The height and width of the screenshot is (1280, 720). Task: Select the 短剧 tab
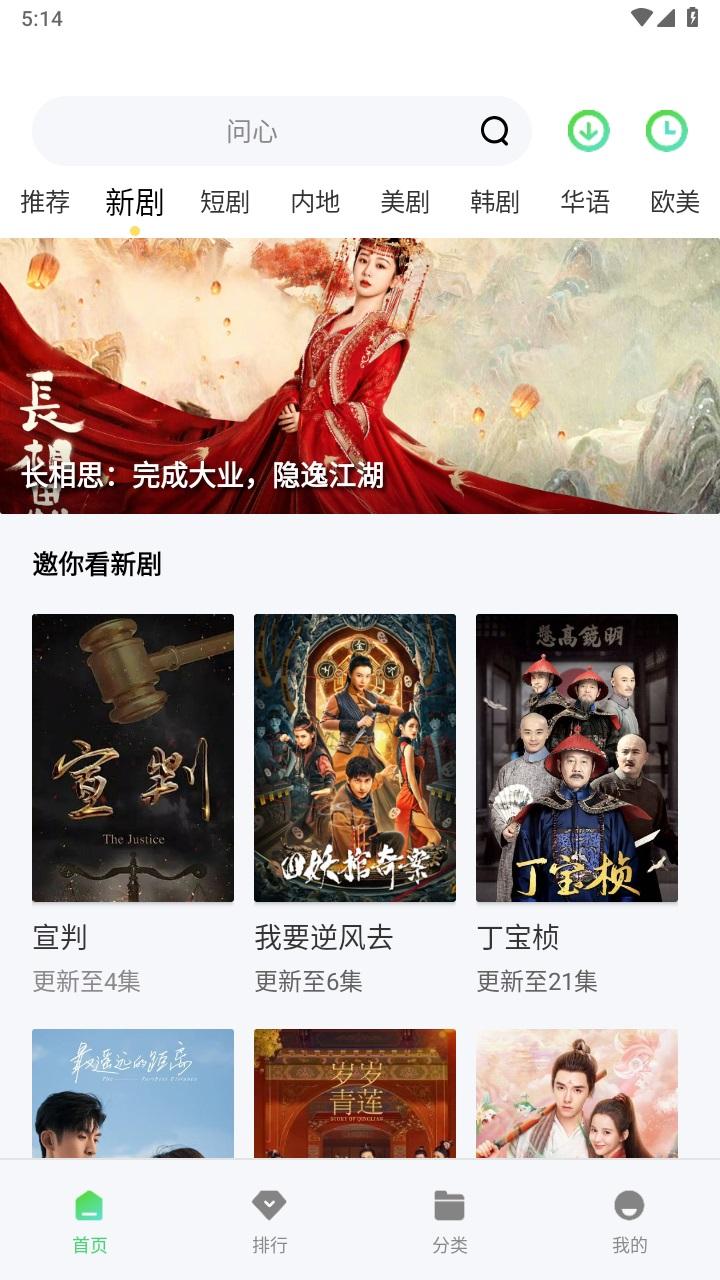tap(224, 202)
